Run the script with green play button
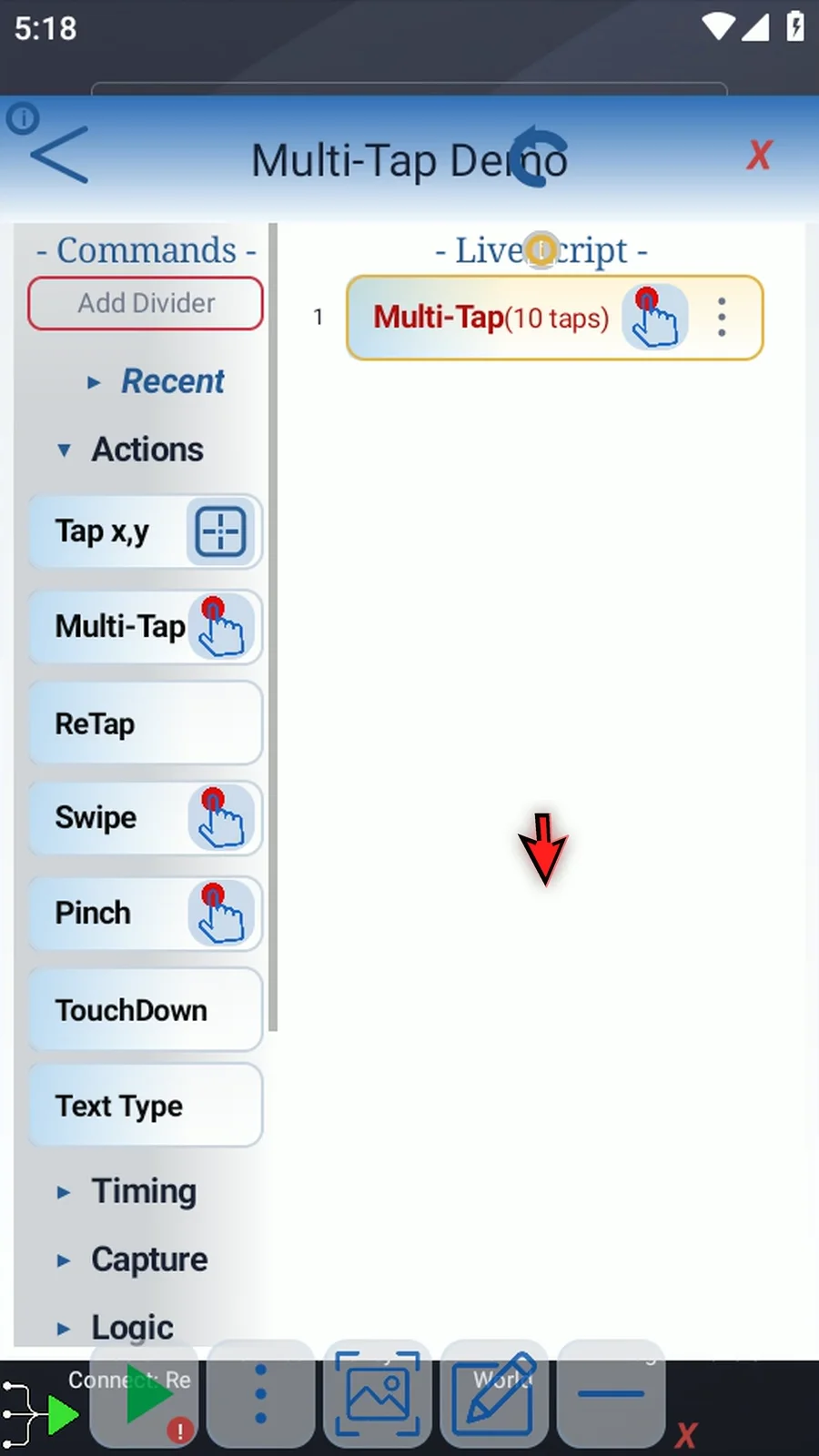819x1456 pixels. pos(146,1394)
